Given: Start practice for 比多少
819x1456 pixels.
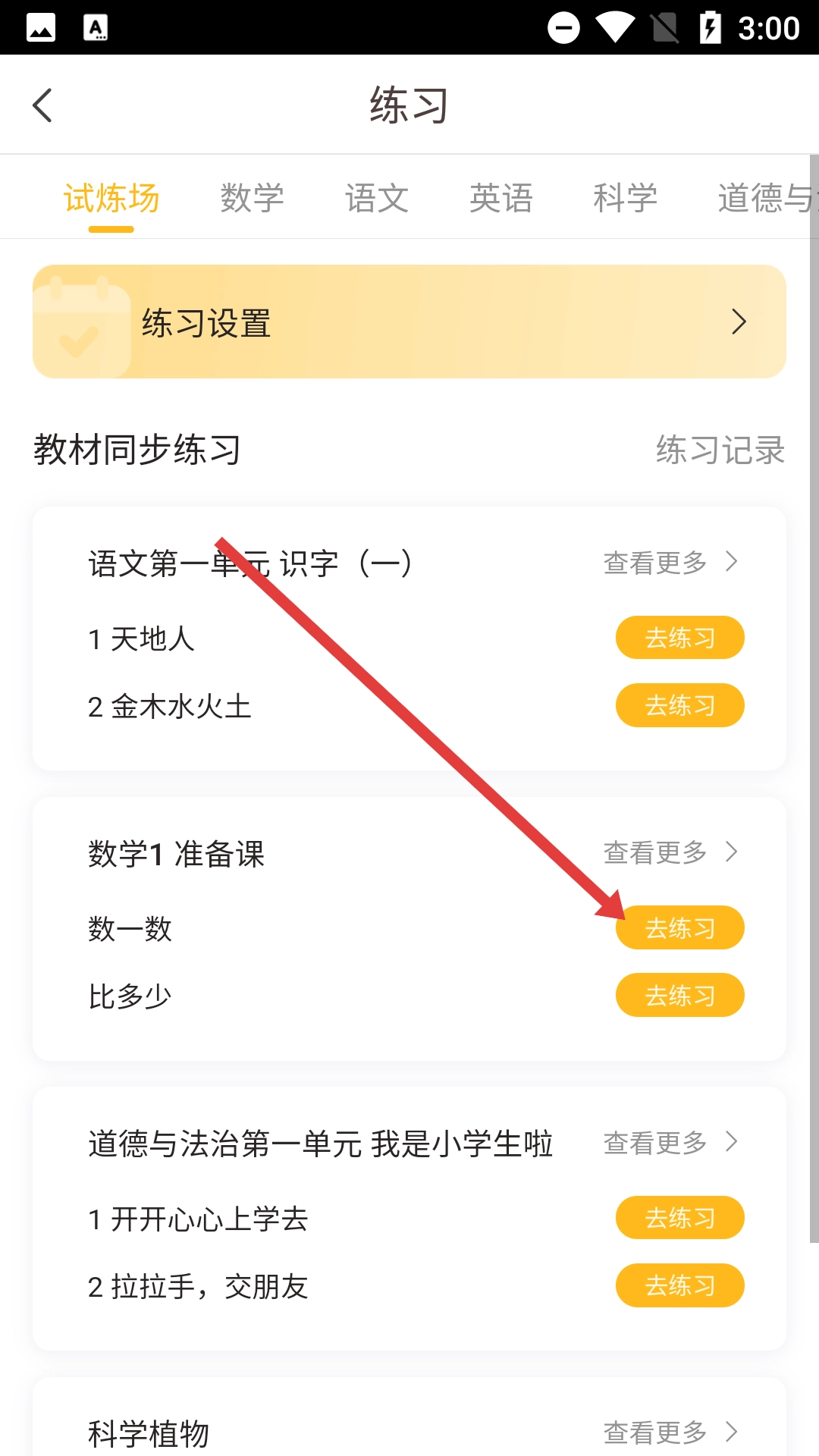Looking at the screenshot, I should [679, 995].
